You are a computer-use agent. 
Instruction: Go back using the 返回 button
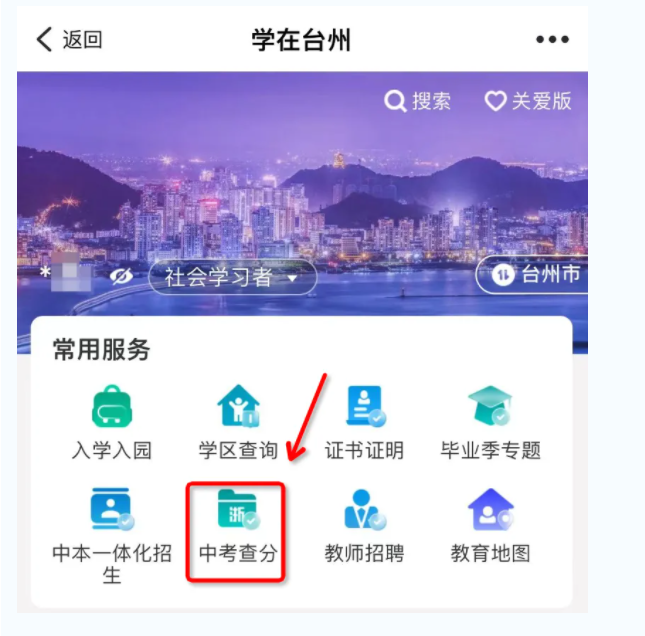68,40
